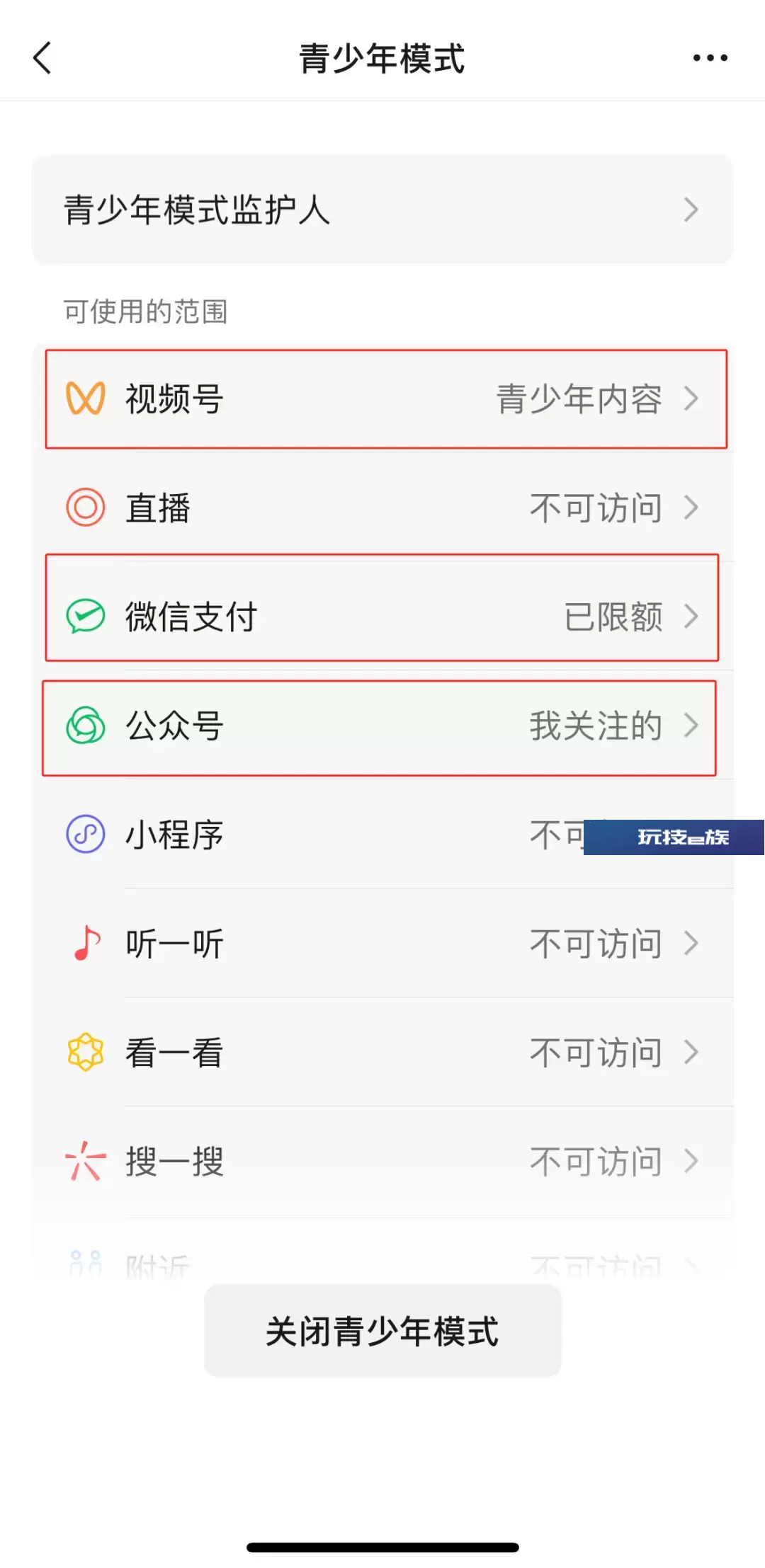Screen dimensions: 765x1568
Task: Open the three-dot overflow menu
Action: tap(710, 58)
